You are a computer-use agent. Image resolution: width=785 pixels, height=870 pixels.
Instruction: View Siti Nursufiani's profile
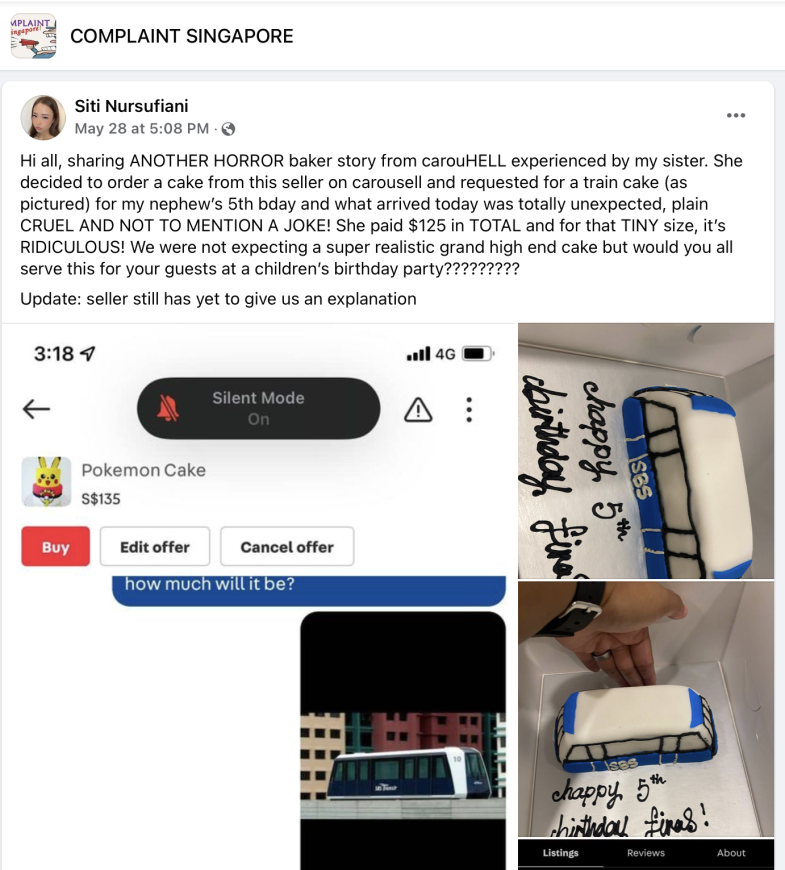click(x=131, y=106)
